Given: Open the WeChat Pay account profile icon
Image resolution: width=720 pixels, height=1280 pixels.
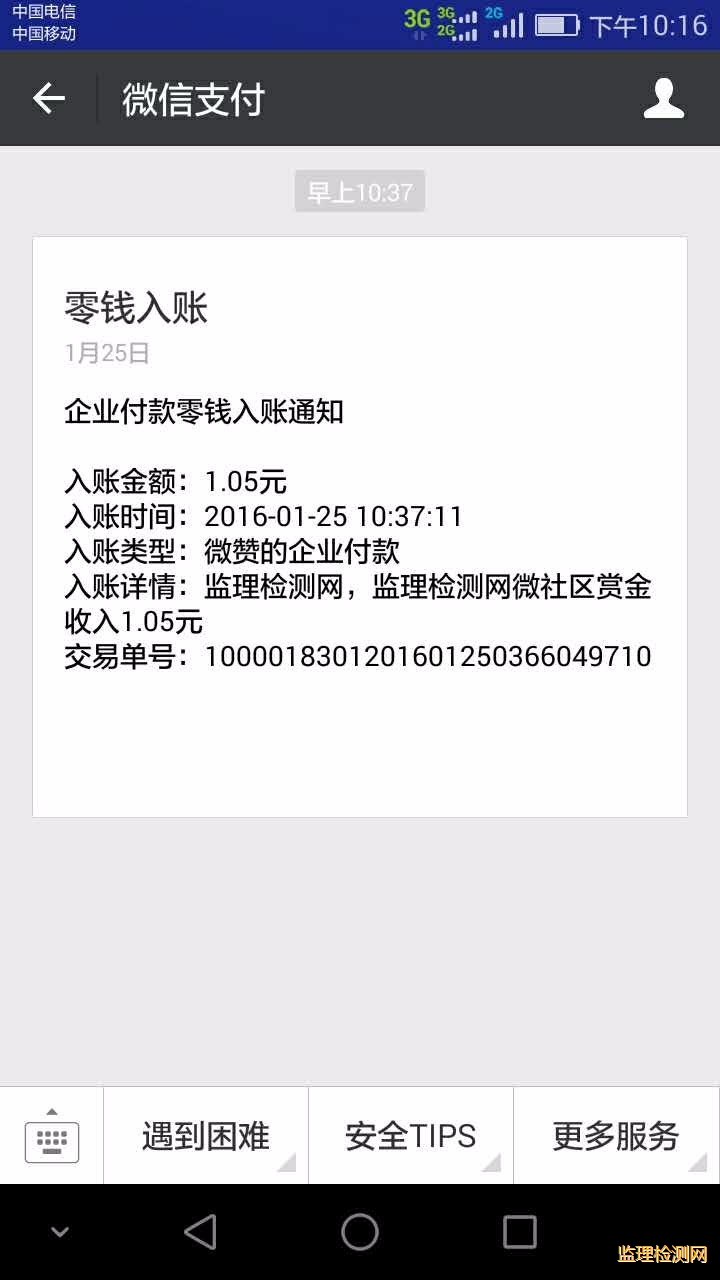Looking at the screenshot, I should [x=664, y=98].
